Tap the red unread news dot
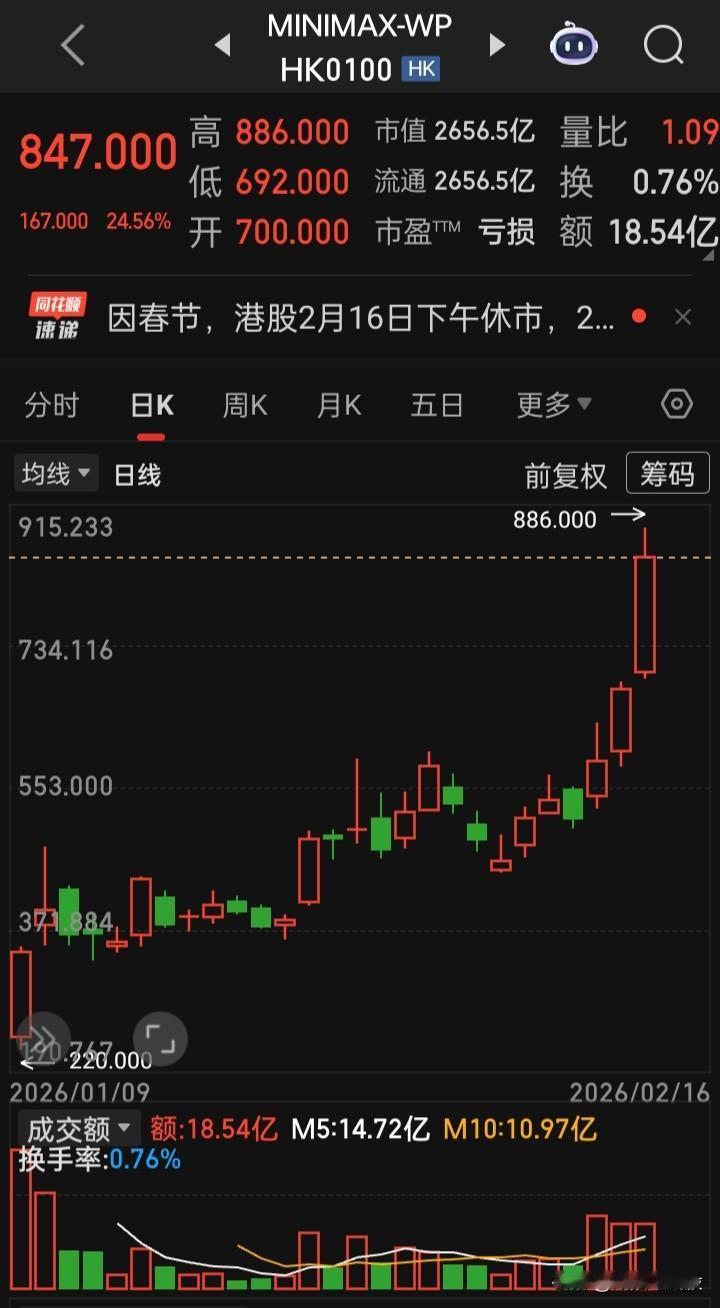Viewport: 720px width, 1308px height. point(638,316)
